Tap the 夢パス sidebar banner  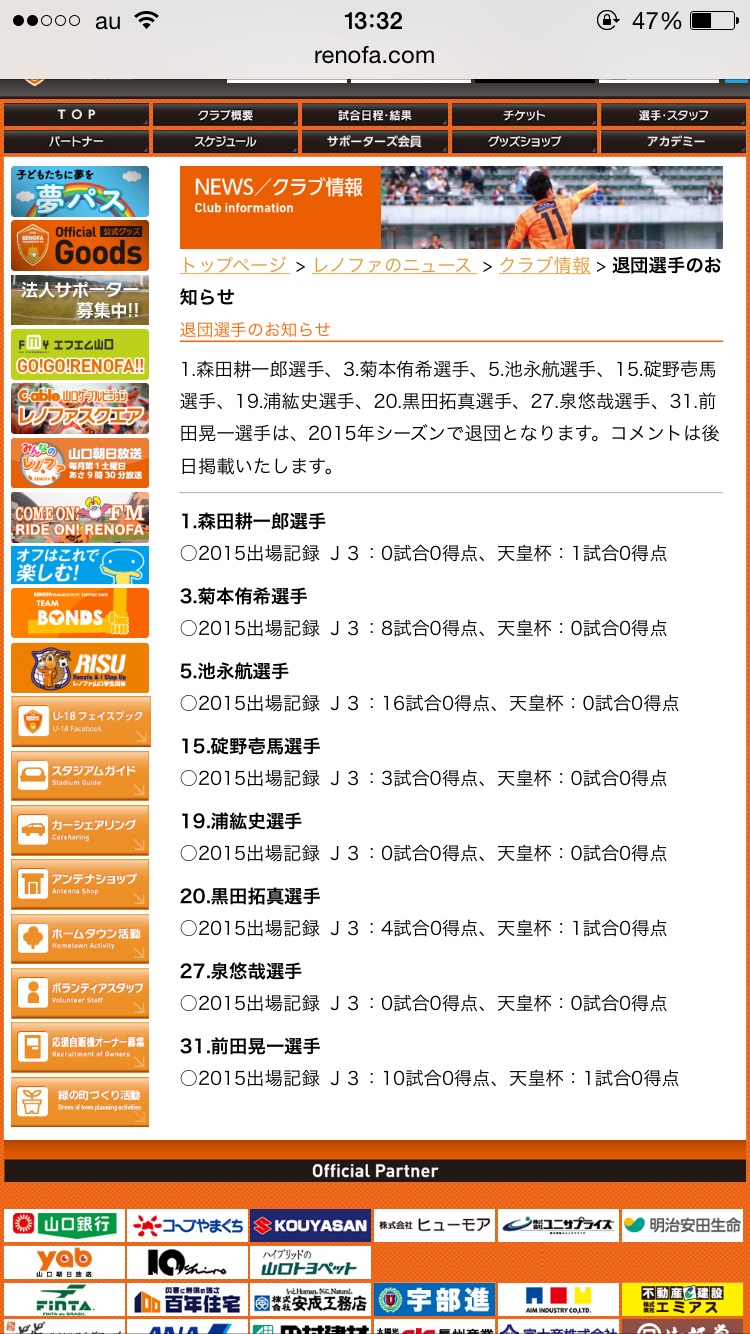click(80, 192)
